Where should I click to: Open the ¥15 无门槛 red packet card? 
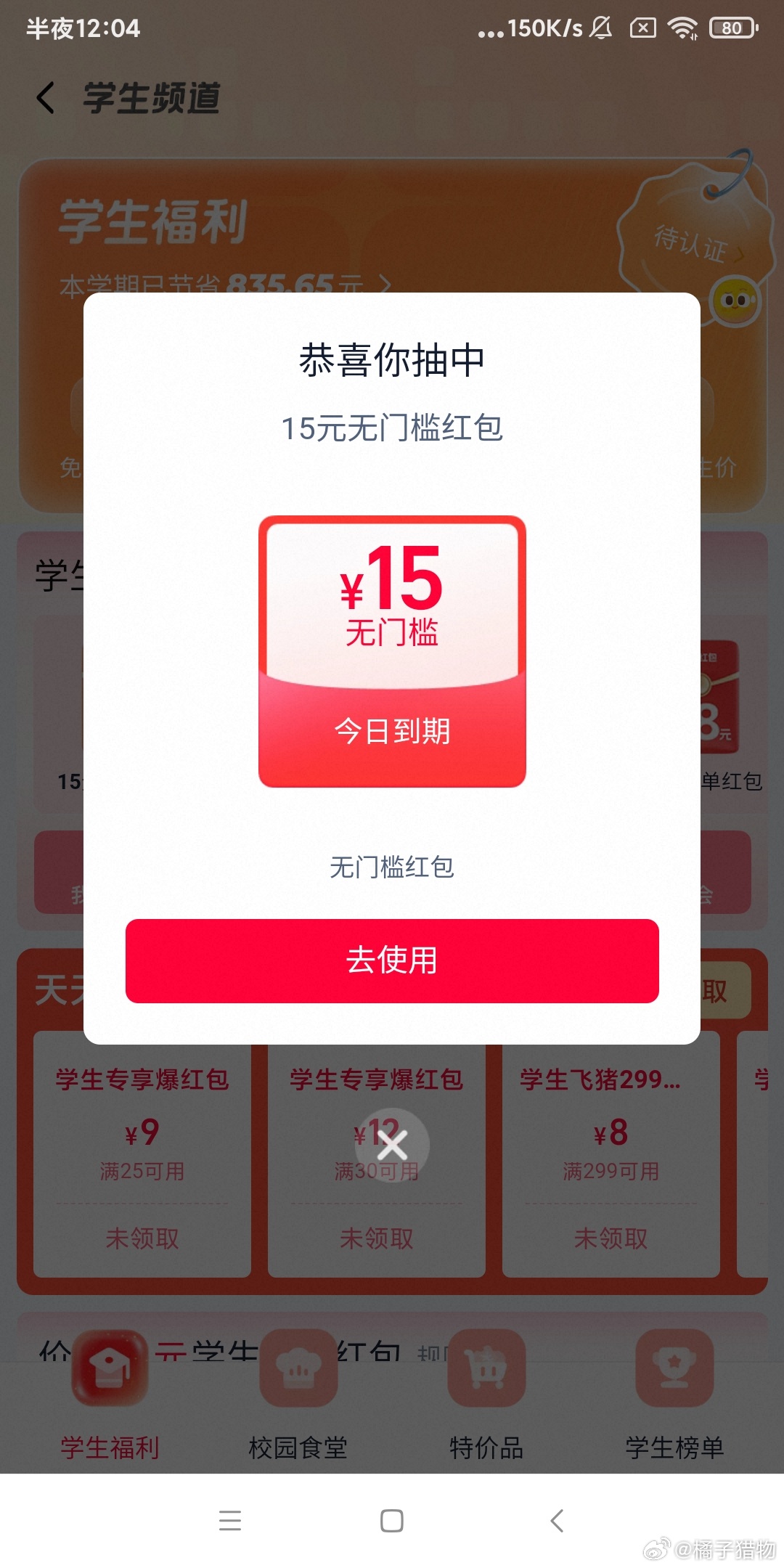(x=392, y=651)
